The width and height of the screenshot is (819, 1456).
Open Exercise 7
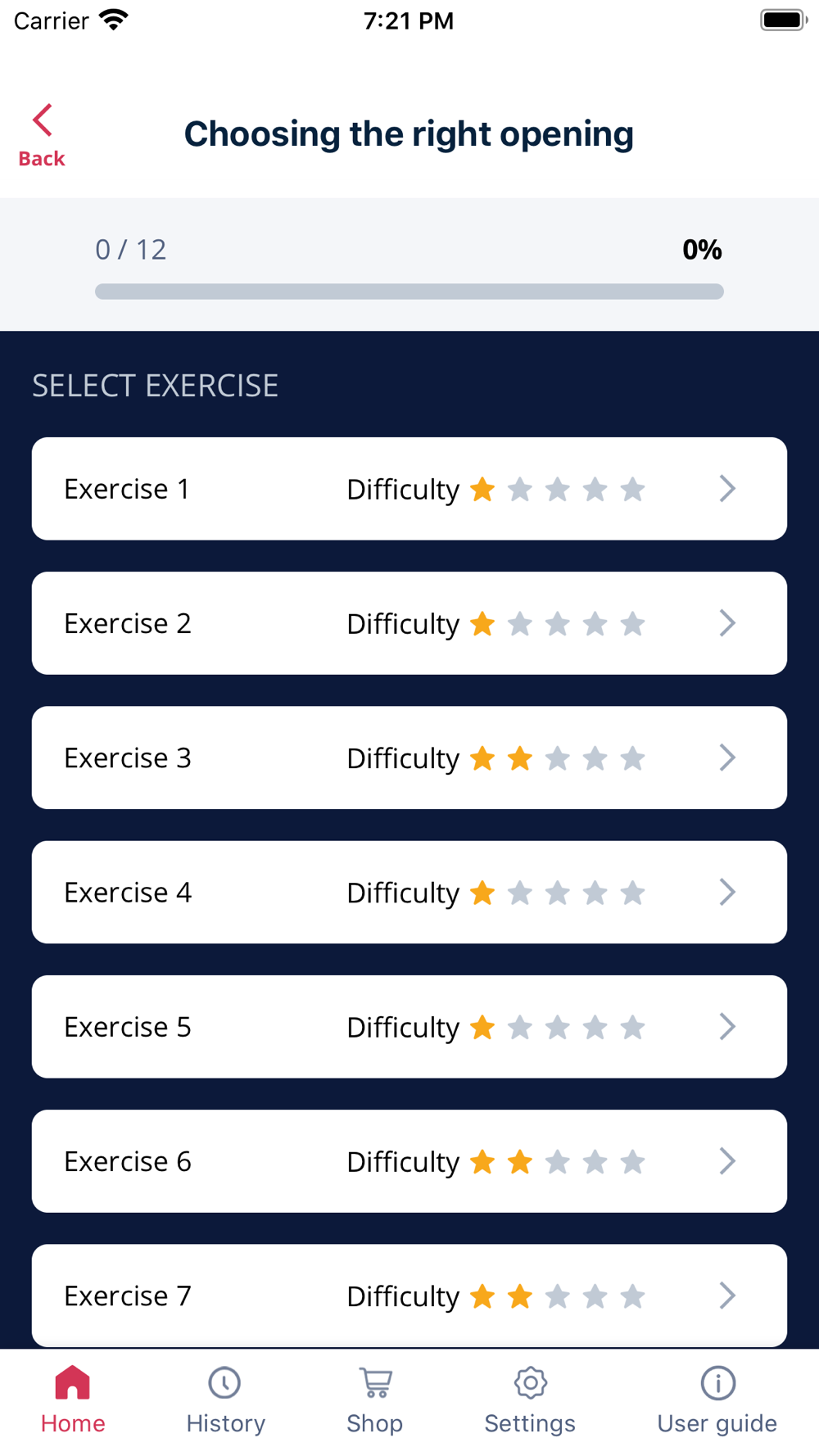point(409,1295)
